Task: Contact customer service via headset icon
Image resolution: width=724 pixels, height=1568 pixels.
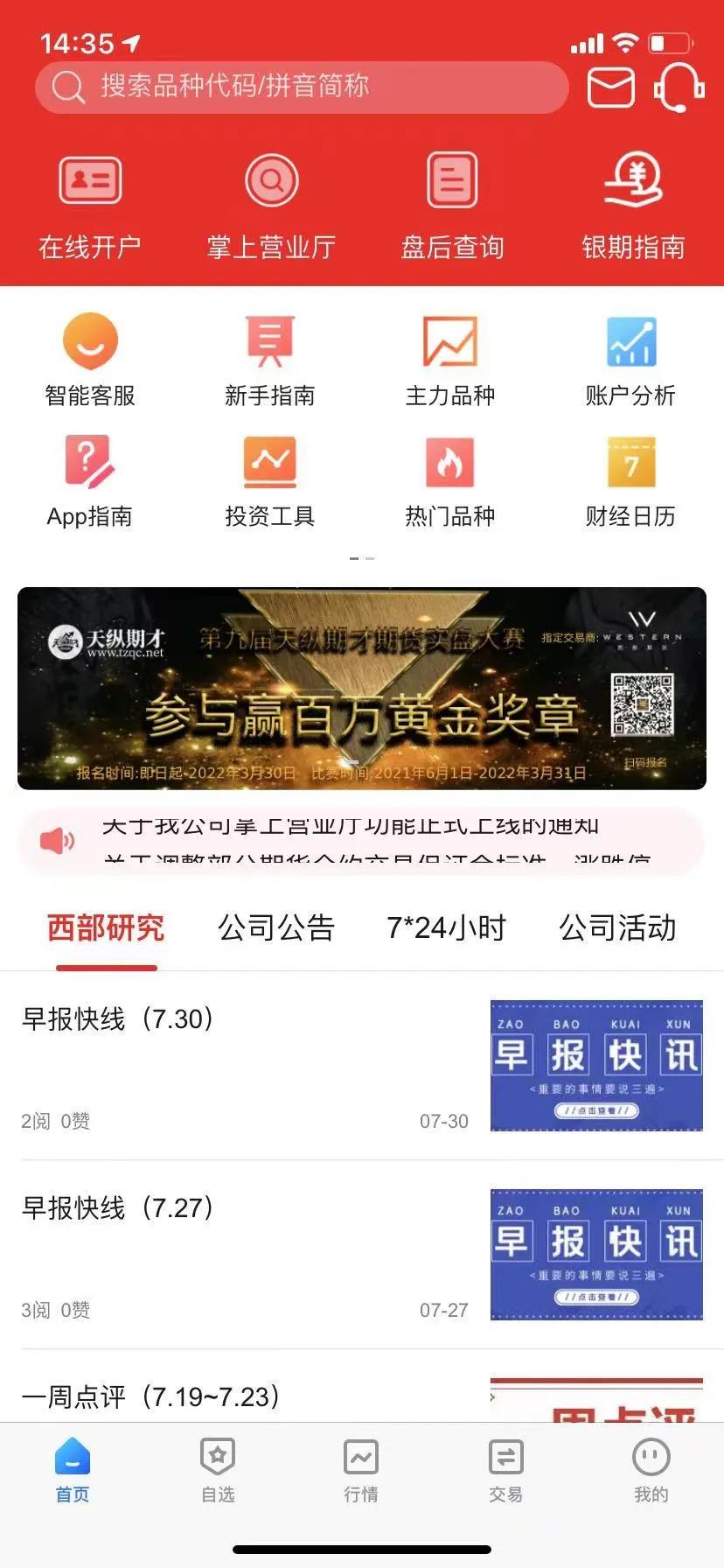Action: tap(679, 87)
